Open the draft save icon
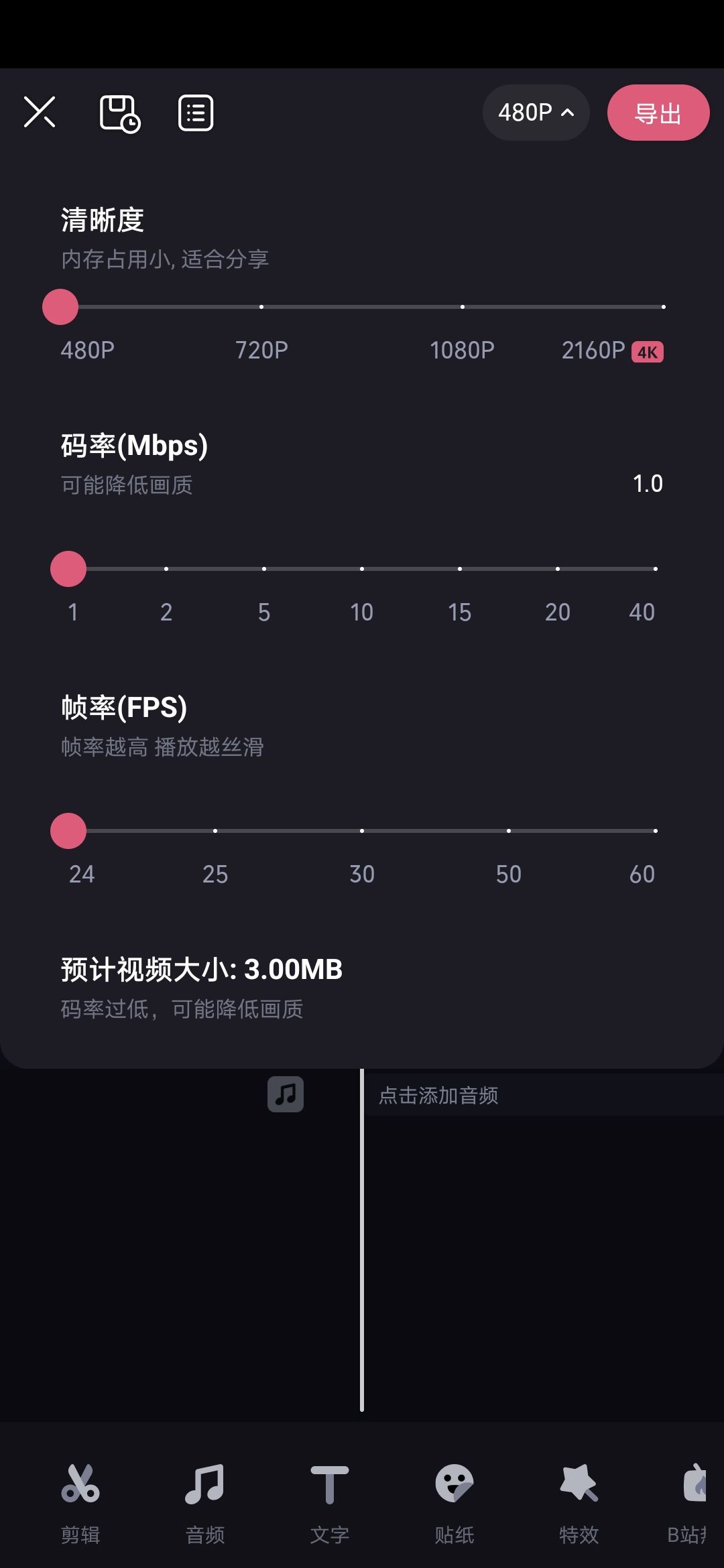 coord(119,113)
